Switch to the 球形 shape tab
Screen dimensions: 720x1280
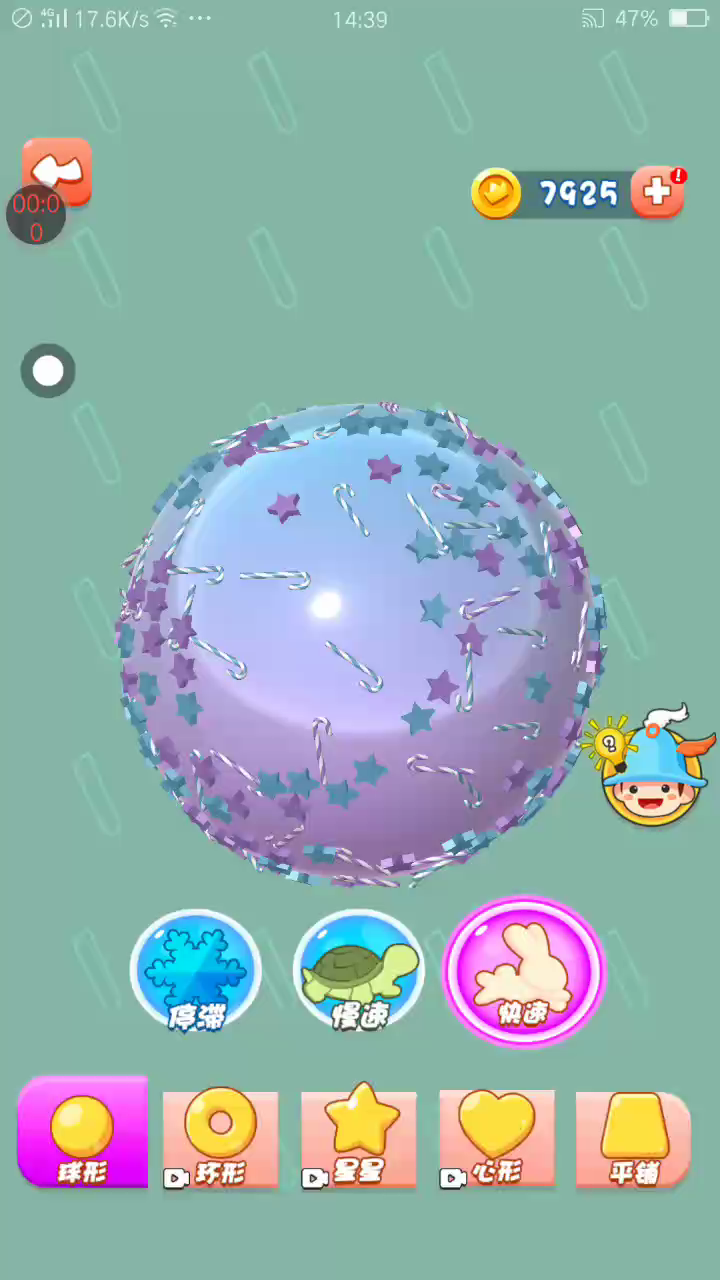coord(83,1135)
